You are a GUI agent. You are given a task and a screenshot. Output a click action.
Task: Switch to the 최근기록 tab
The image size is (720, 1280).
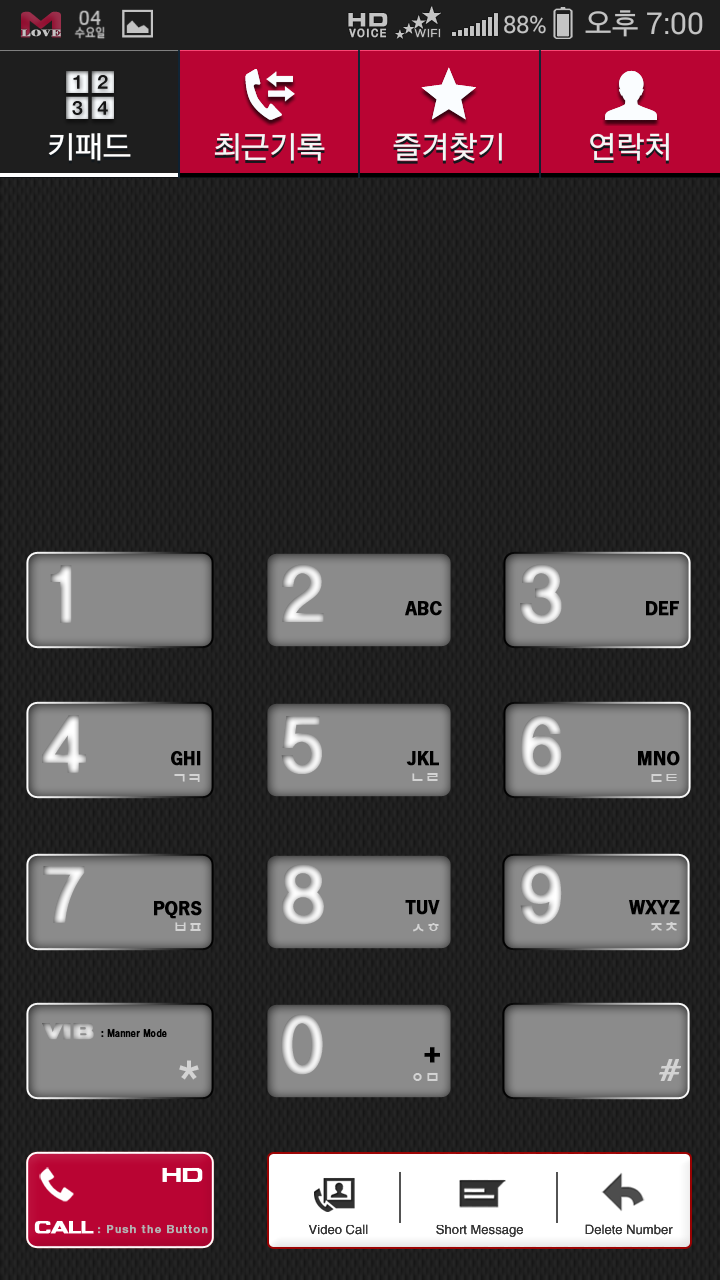click(x=269, y=112)
